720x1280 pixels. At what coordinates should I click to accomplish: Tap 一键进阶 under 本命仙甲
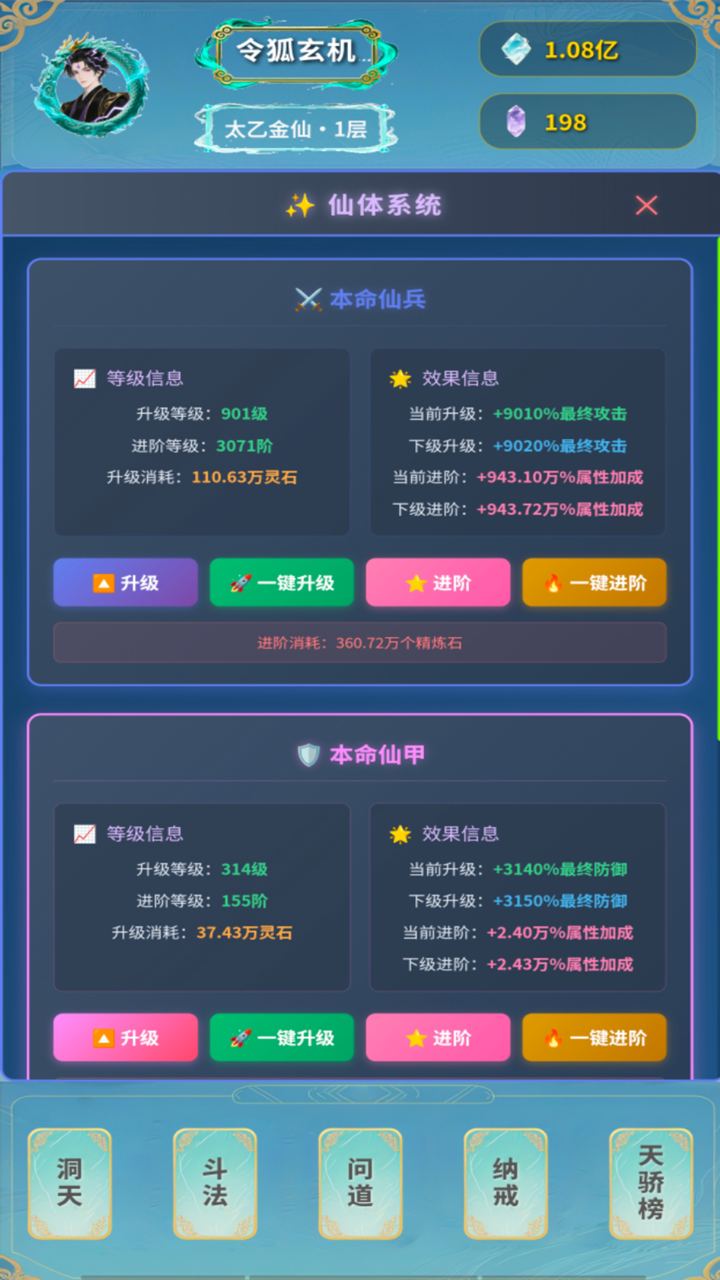[594, 1038]
